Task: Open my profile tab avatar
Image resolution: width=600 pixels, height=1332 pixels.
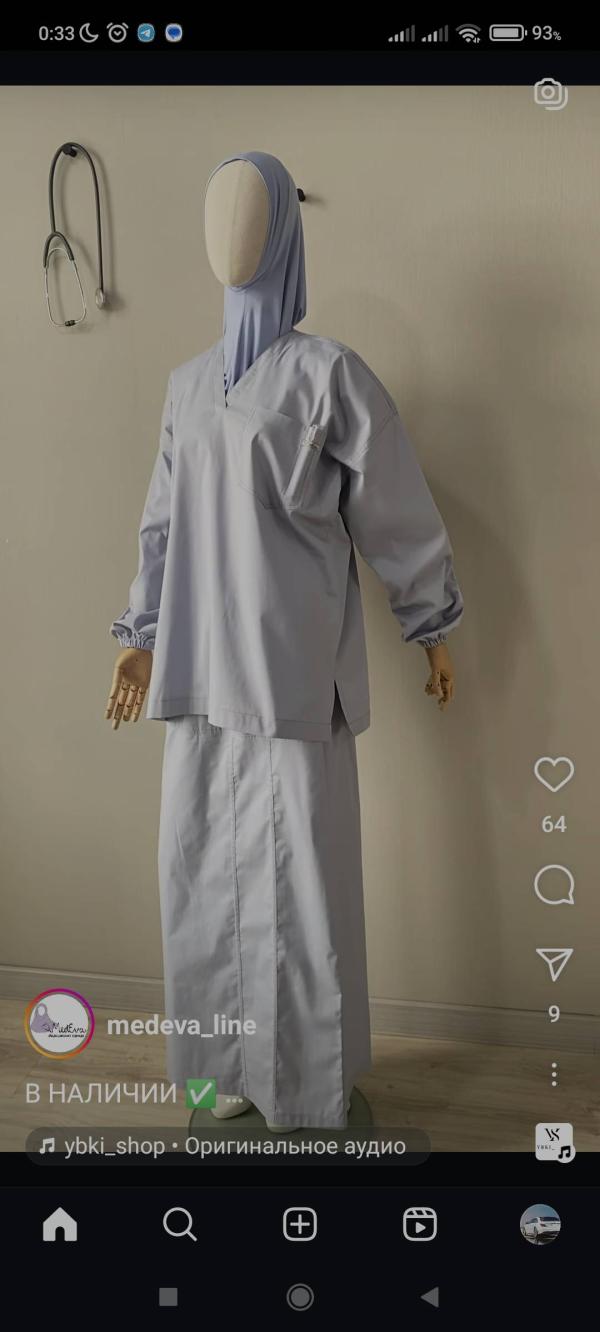Action: pos(540,1224)
